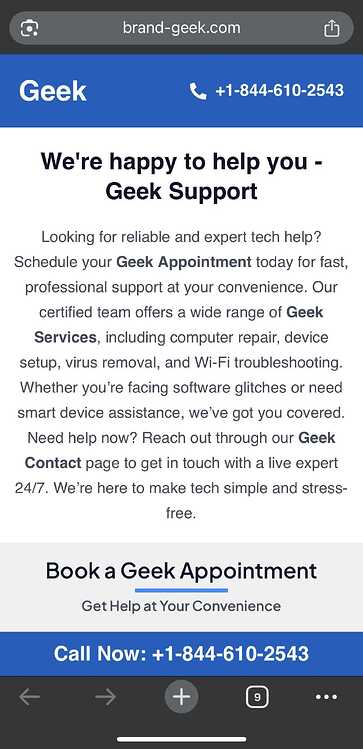Tap the Call Now banner at bottom
The width and height of the screenshot is (363, 749).
(x=182, y=653)
